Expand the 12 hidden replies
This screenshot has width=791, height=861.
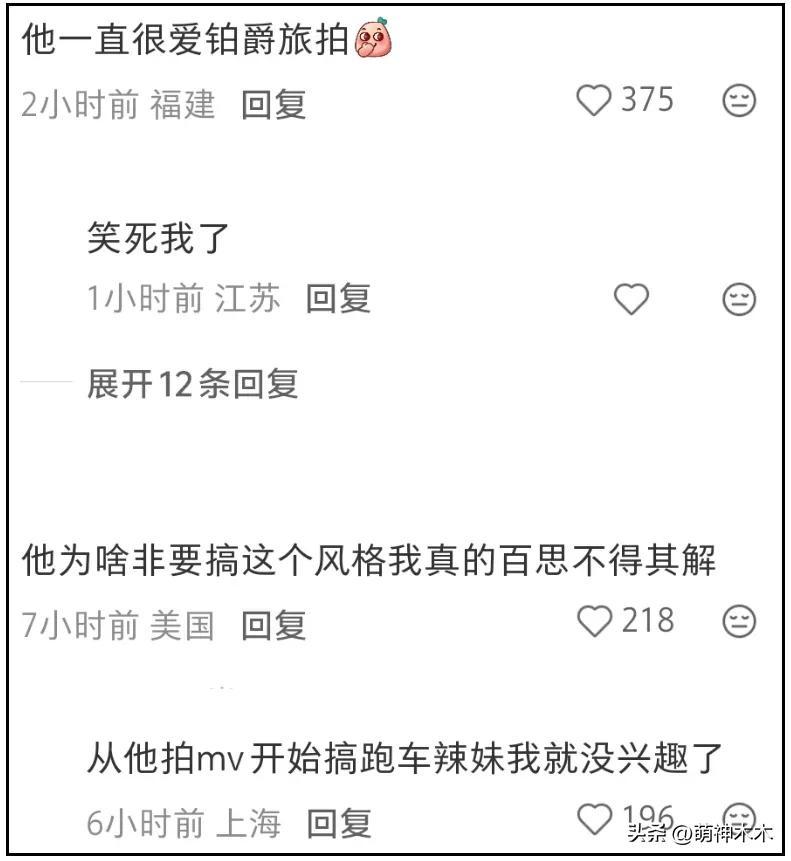click(x=192, y=383)
